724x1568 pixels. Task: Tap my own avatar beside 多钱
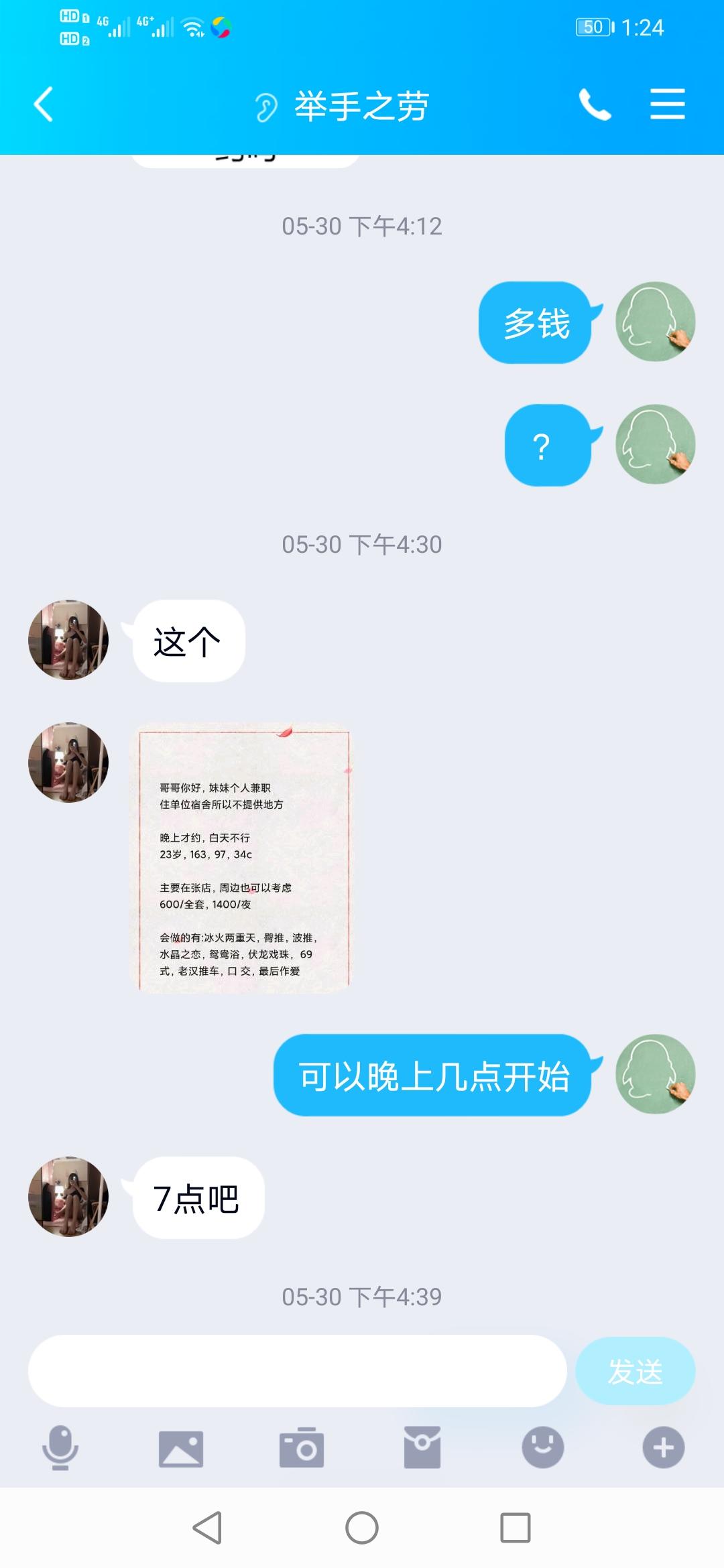(x=655, y=322)
